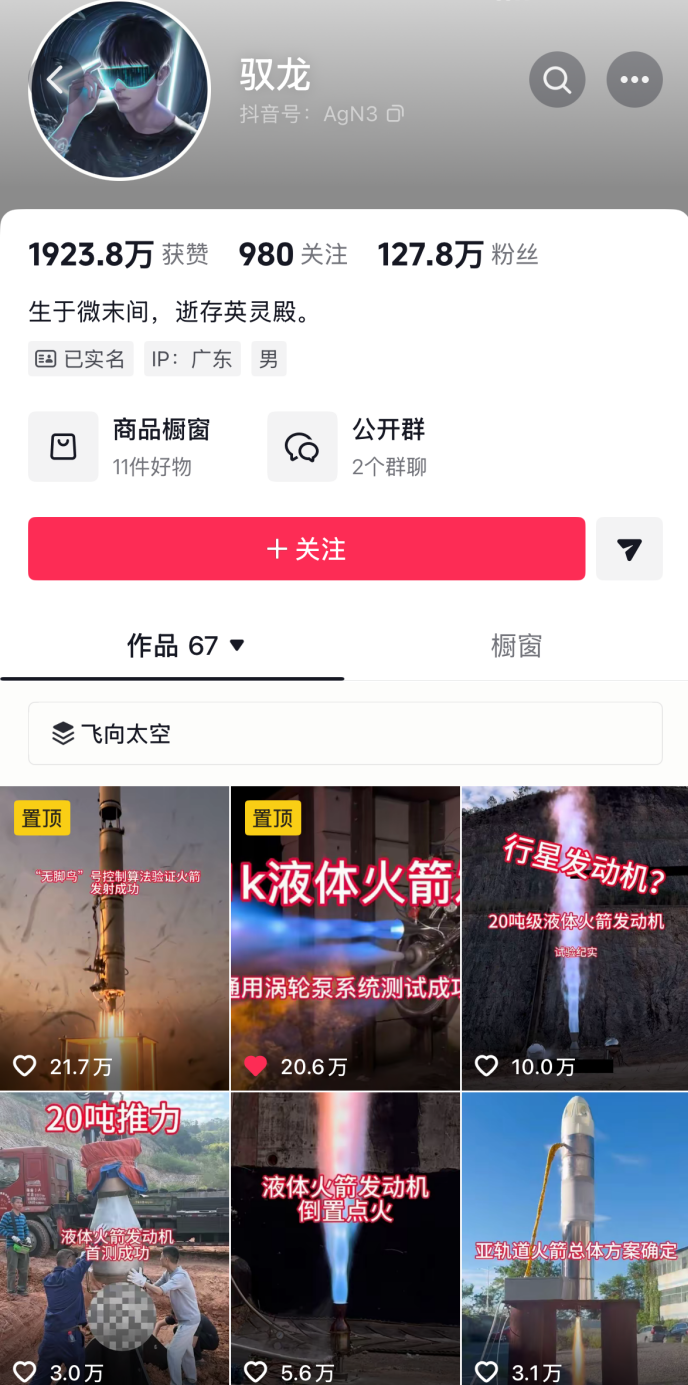Open search on this profile
The width and height of the screenshot is (688, 1385).
point(557,80)
